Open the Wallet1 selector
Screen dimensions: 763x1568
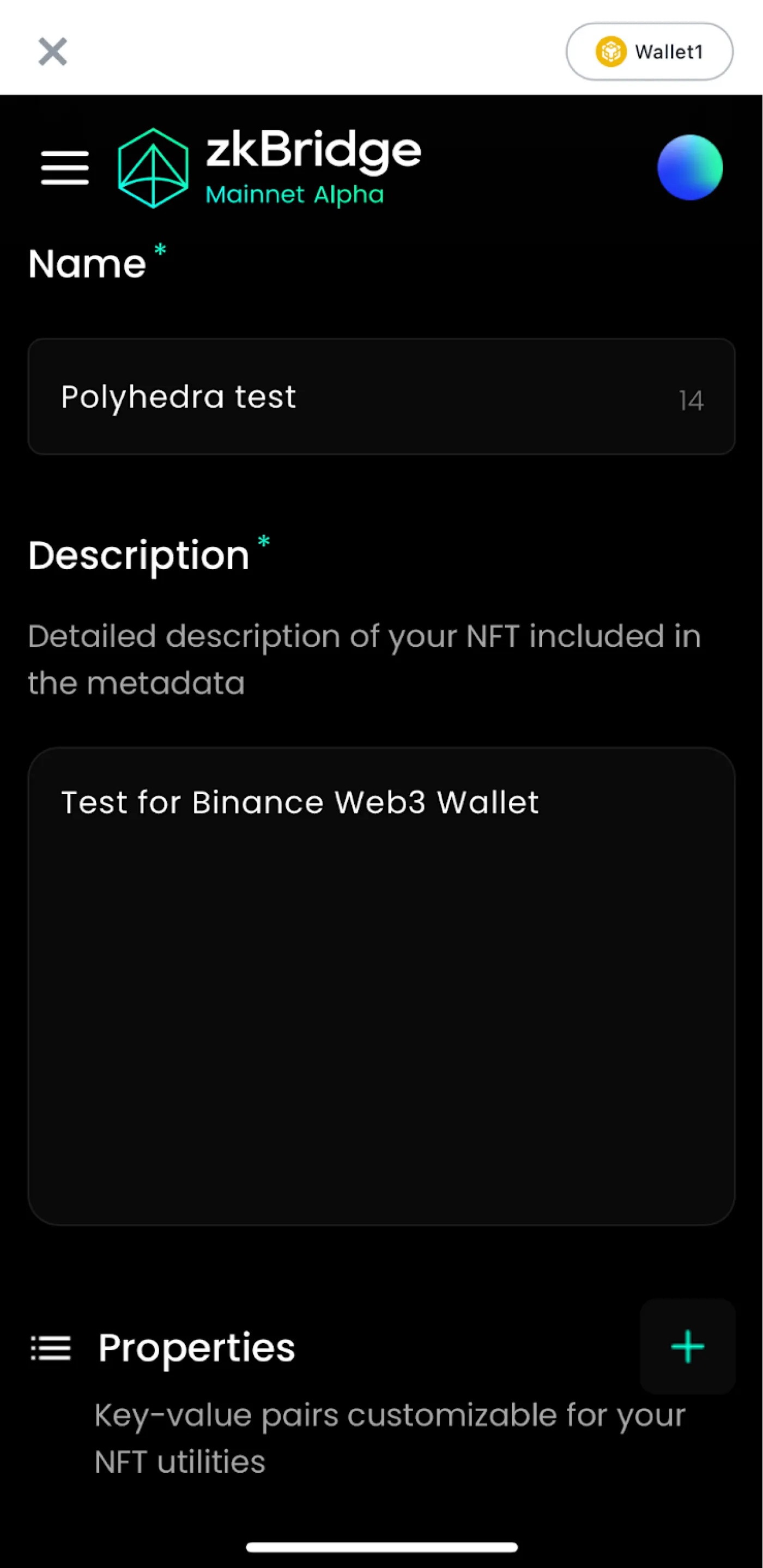(x=649, y=52)
